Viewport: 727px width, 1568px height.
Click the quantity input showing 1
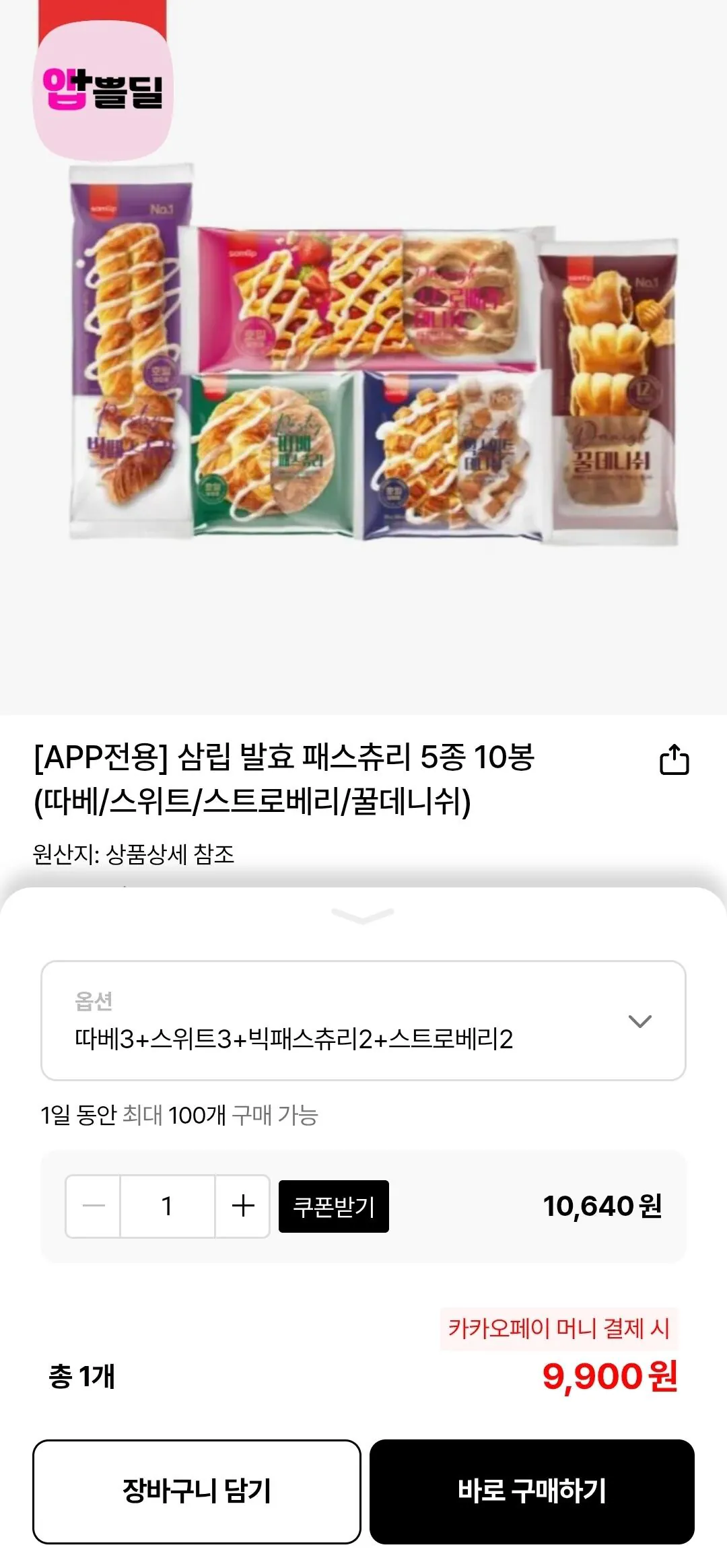click(x=166, y=1204)
